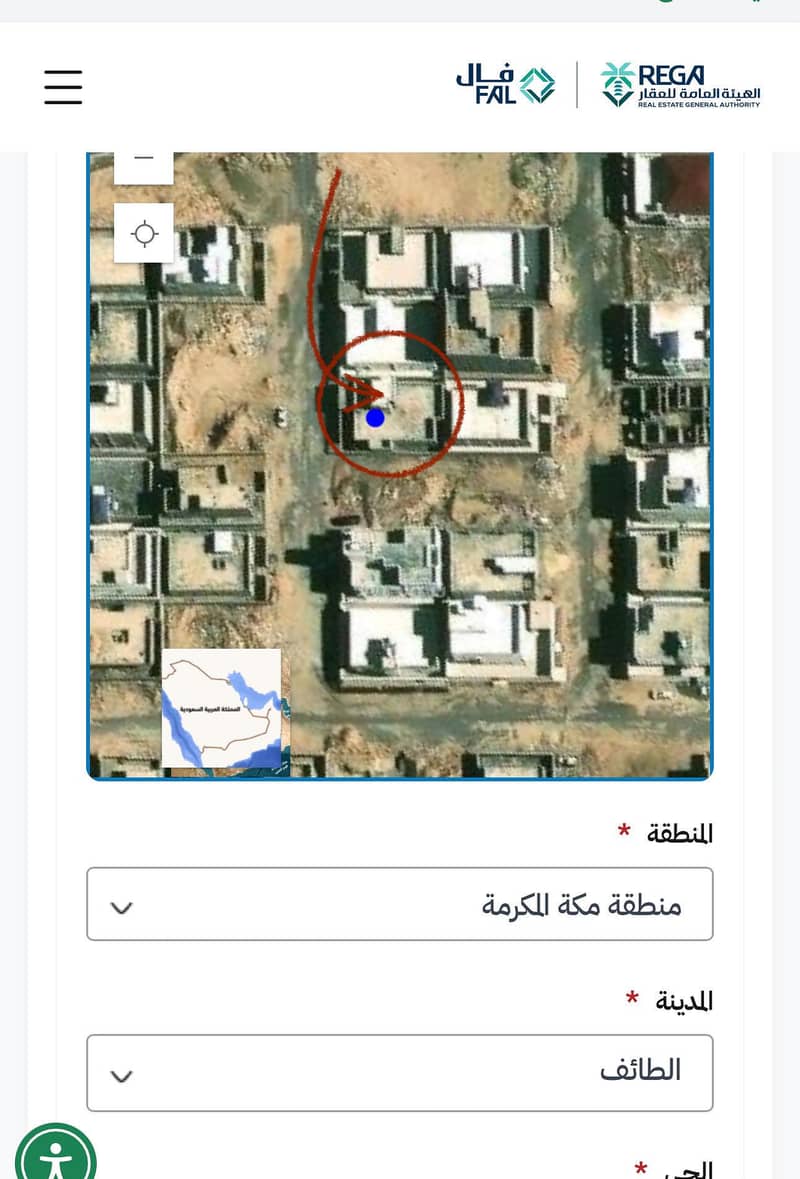The width and height of the screenshot is (800, 1179).
Task: Tap the Saudi Arabia overview minimap
Action: tap(222, 708)
